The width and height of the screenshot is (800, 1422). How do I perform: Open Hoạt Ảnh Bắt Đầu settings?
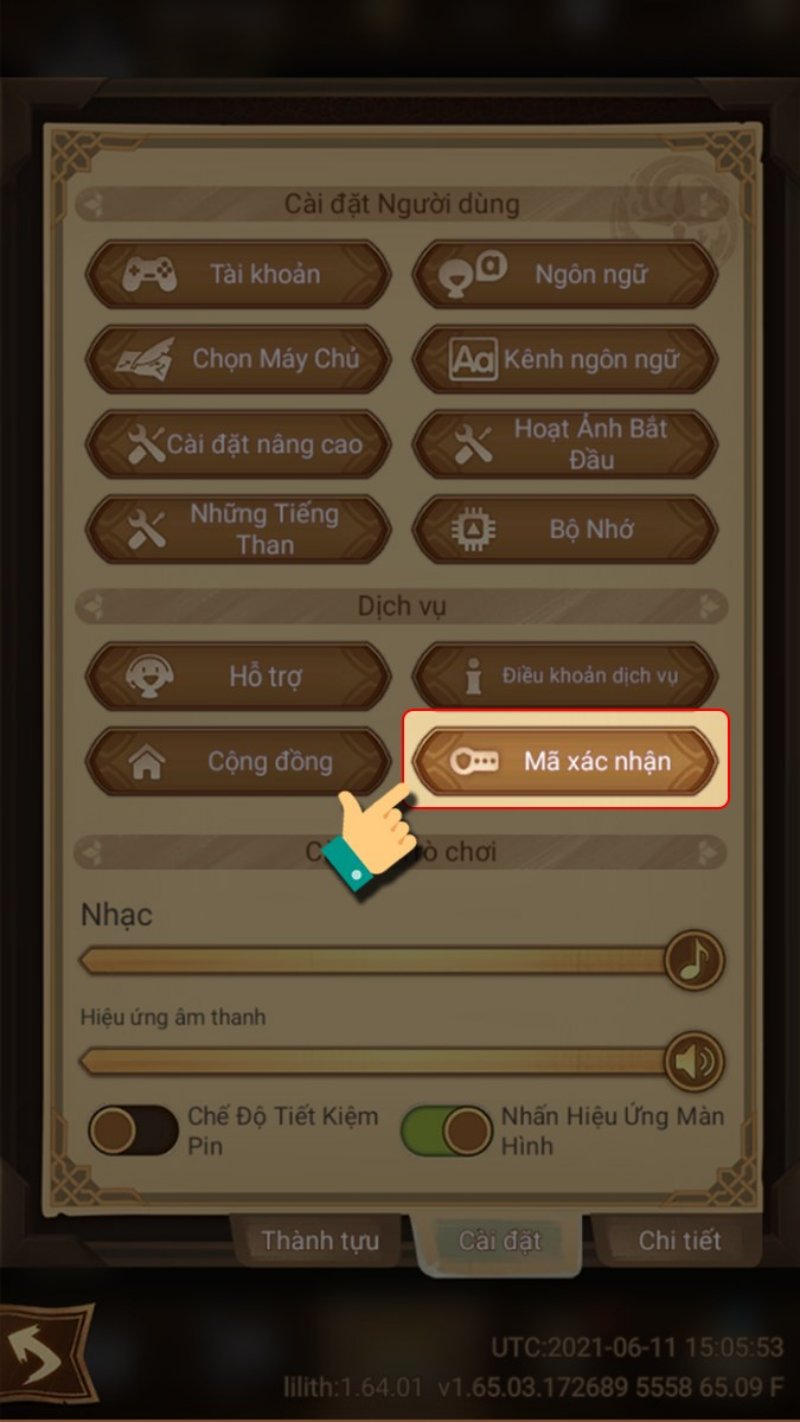tap(565, 445)
